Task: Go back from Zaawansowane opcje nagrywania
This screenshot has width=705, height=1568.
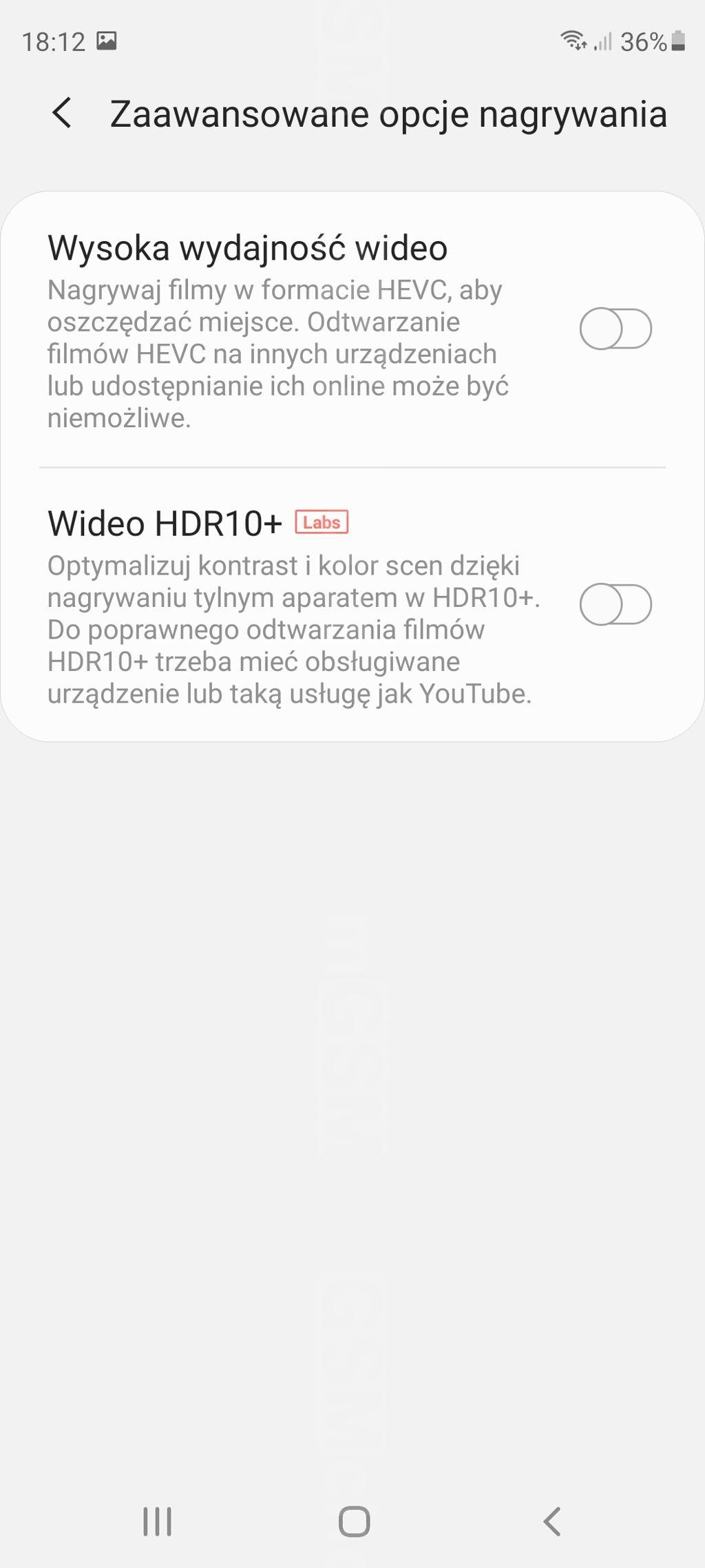Action: point(62,114)
